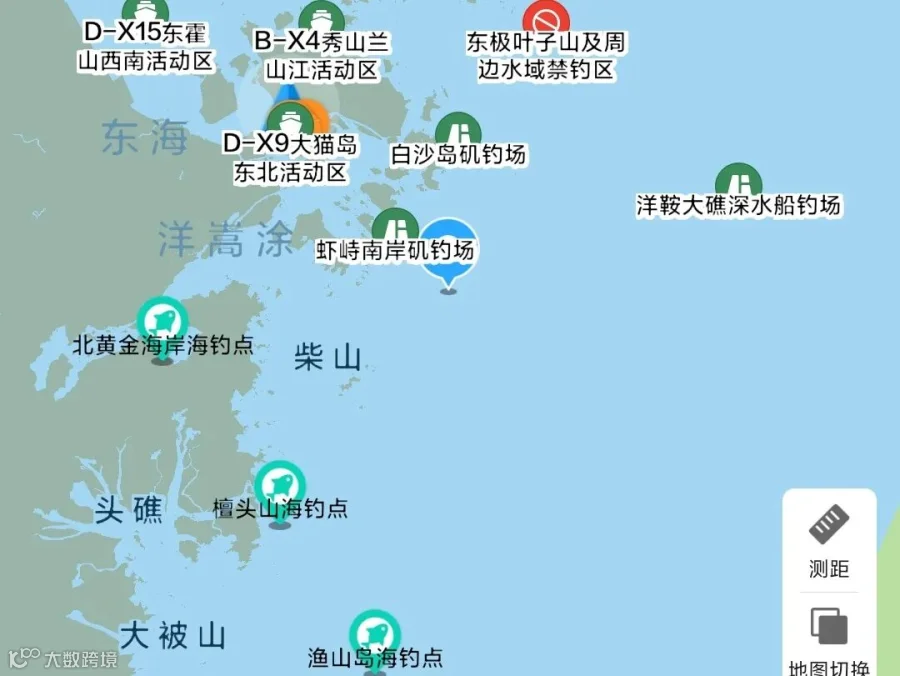Select the 渔山岛海钓点 marker
Screen dimensions: 900x676
coord(375,640)
